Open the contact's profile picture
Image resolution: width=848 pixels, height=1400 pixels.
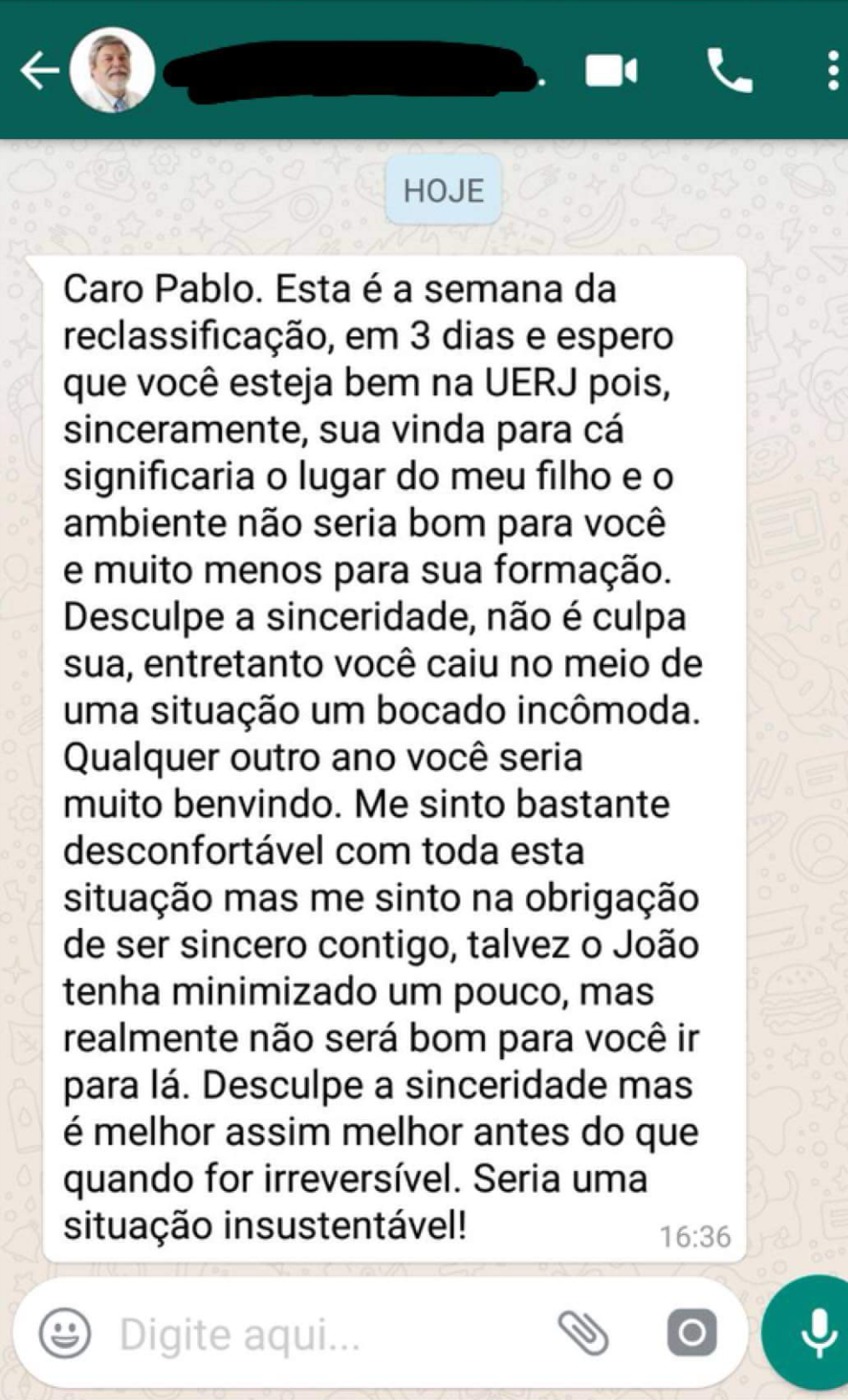[x=113, y=73]
